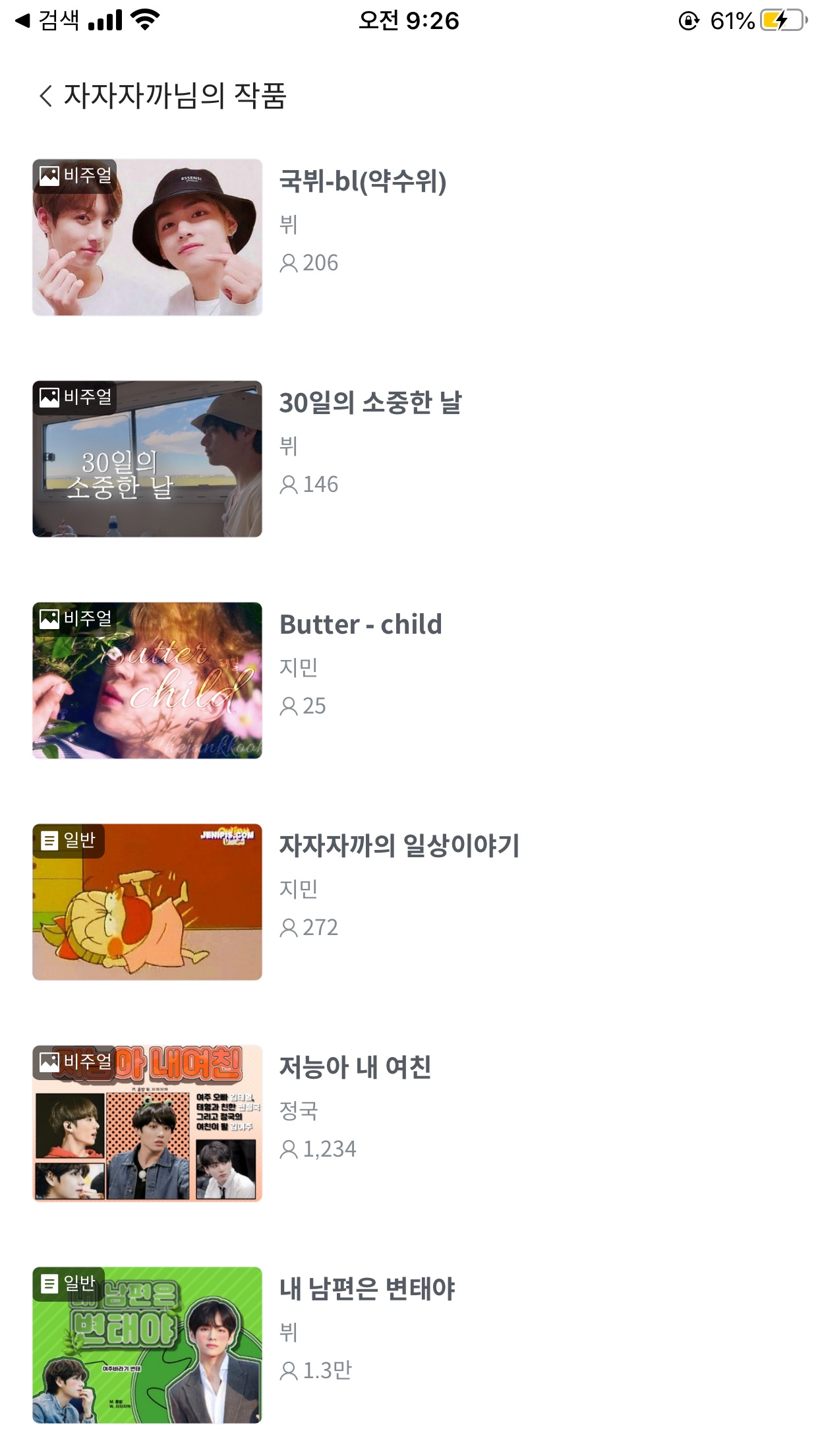Viewport: 818px width, 1456px height.
Task: Select the Butter - child work
Action: 361,624
